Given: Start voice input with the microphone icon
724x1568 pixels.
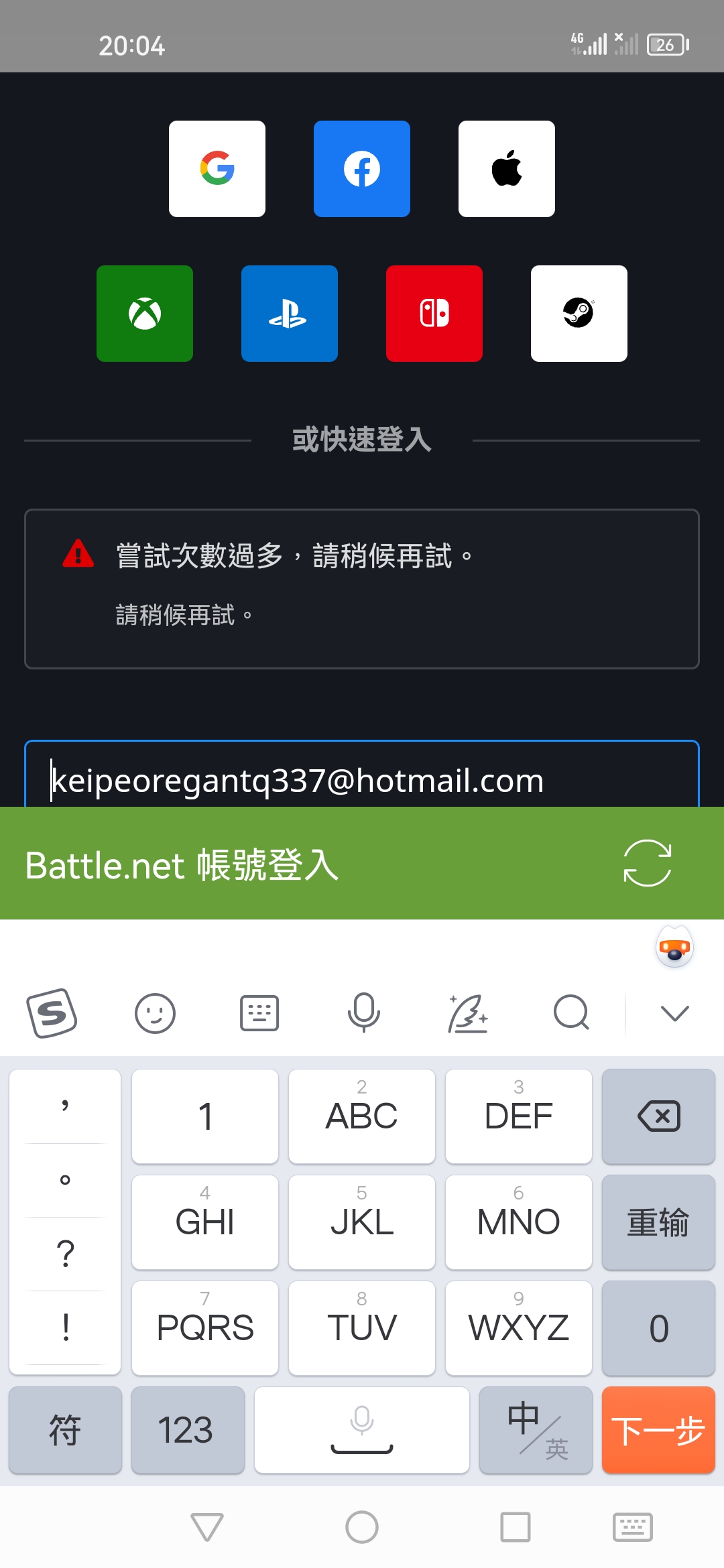Looking at the screenshot, I should 363,1014.
